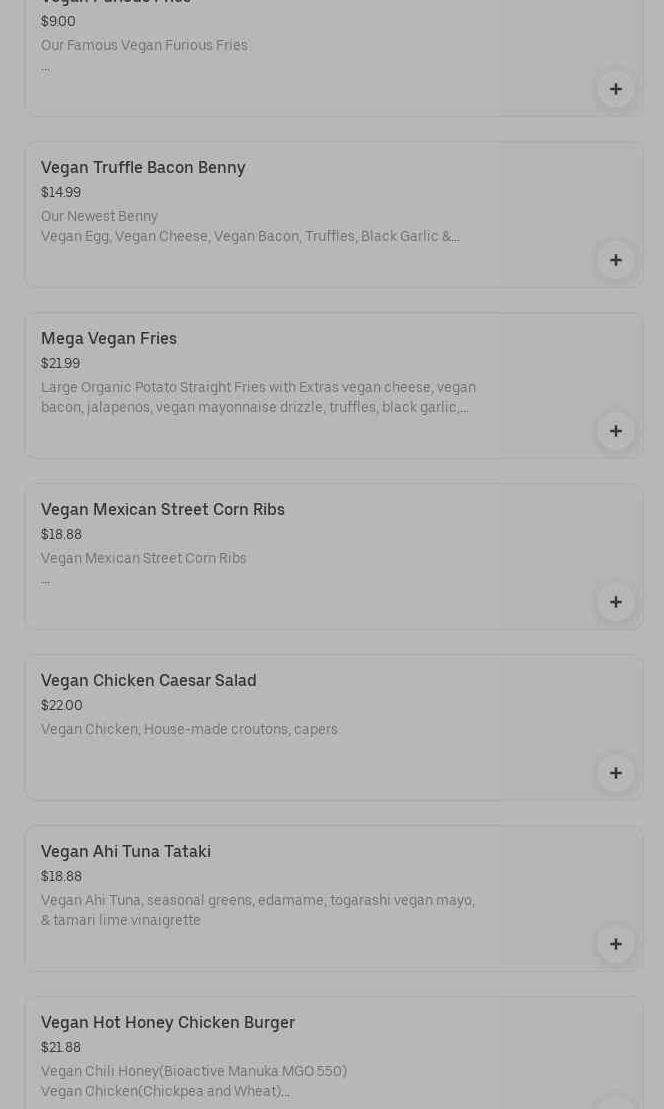Add Mega Vegan Fries to cart

point(616,431)
